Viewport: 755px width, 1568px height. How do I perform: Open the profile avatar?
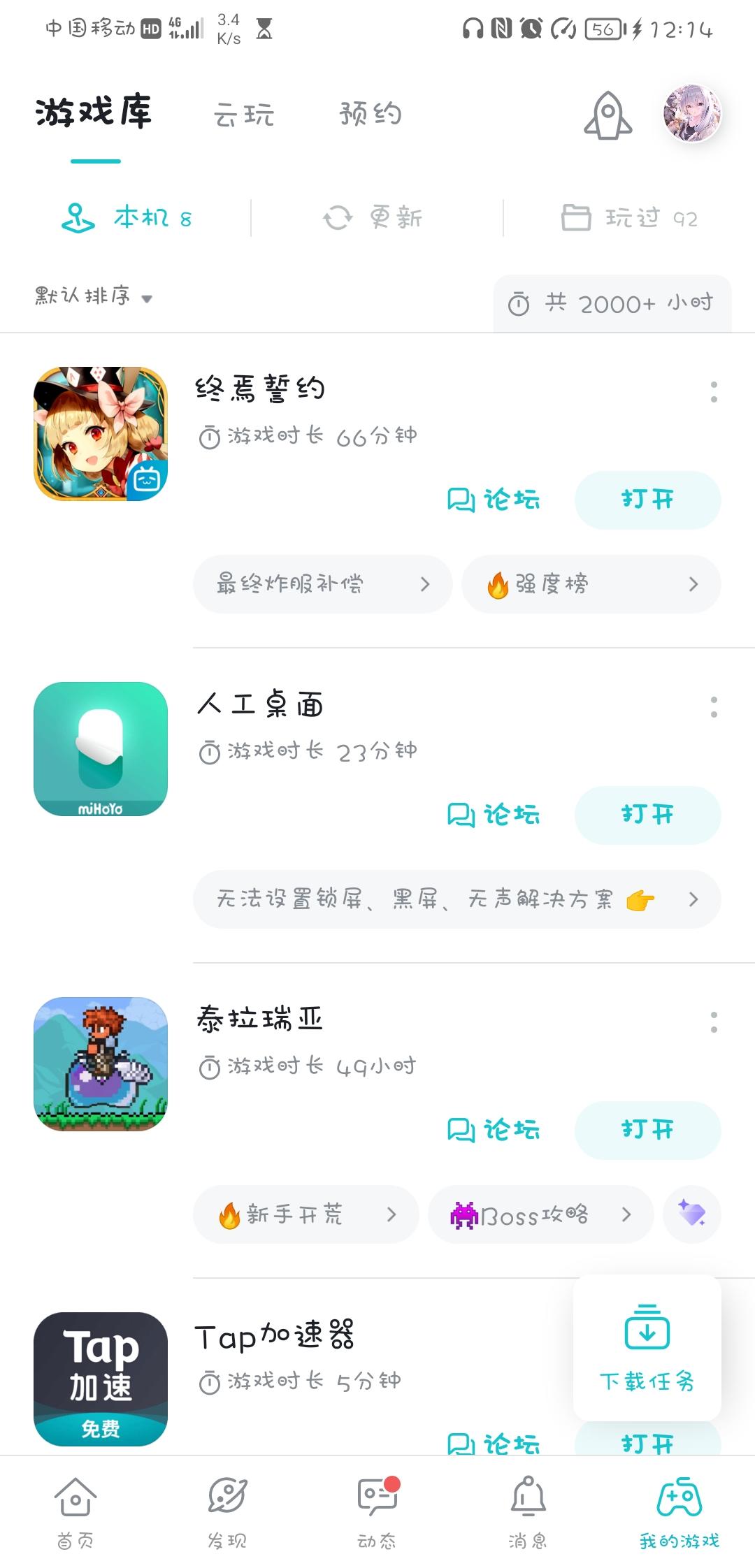[692, 114]
